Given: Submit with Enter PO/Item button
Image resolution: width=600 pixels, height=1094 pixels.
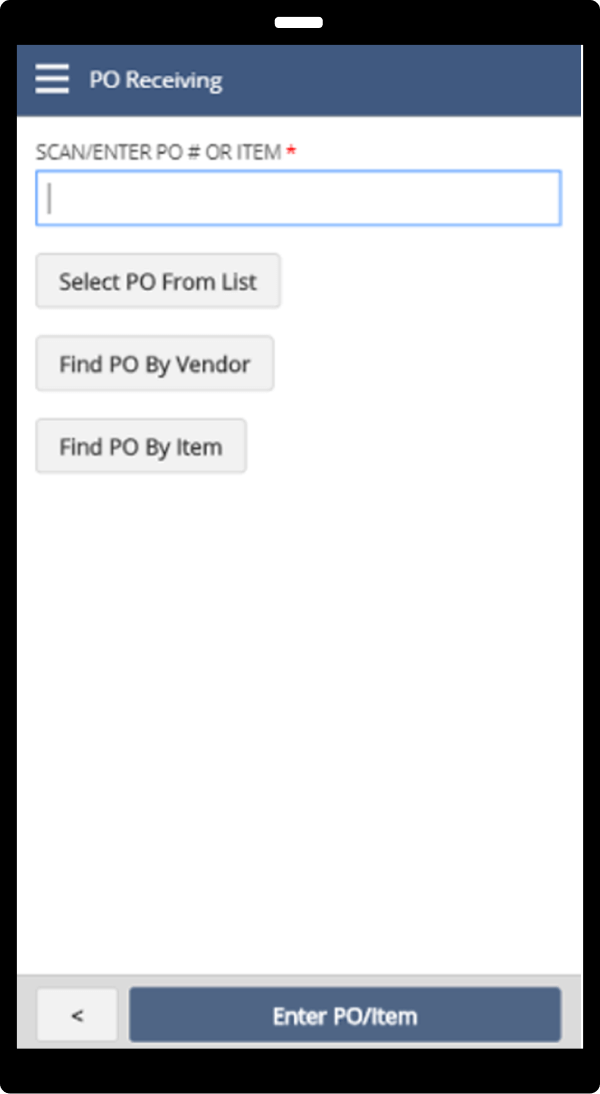Looking at the screenshot, I should click(345, 1015).
